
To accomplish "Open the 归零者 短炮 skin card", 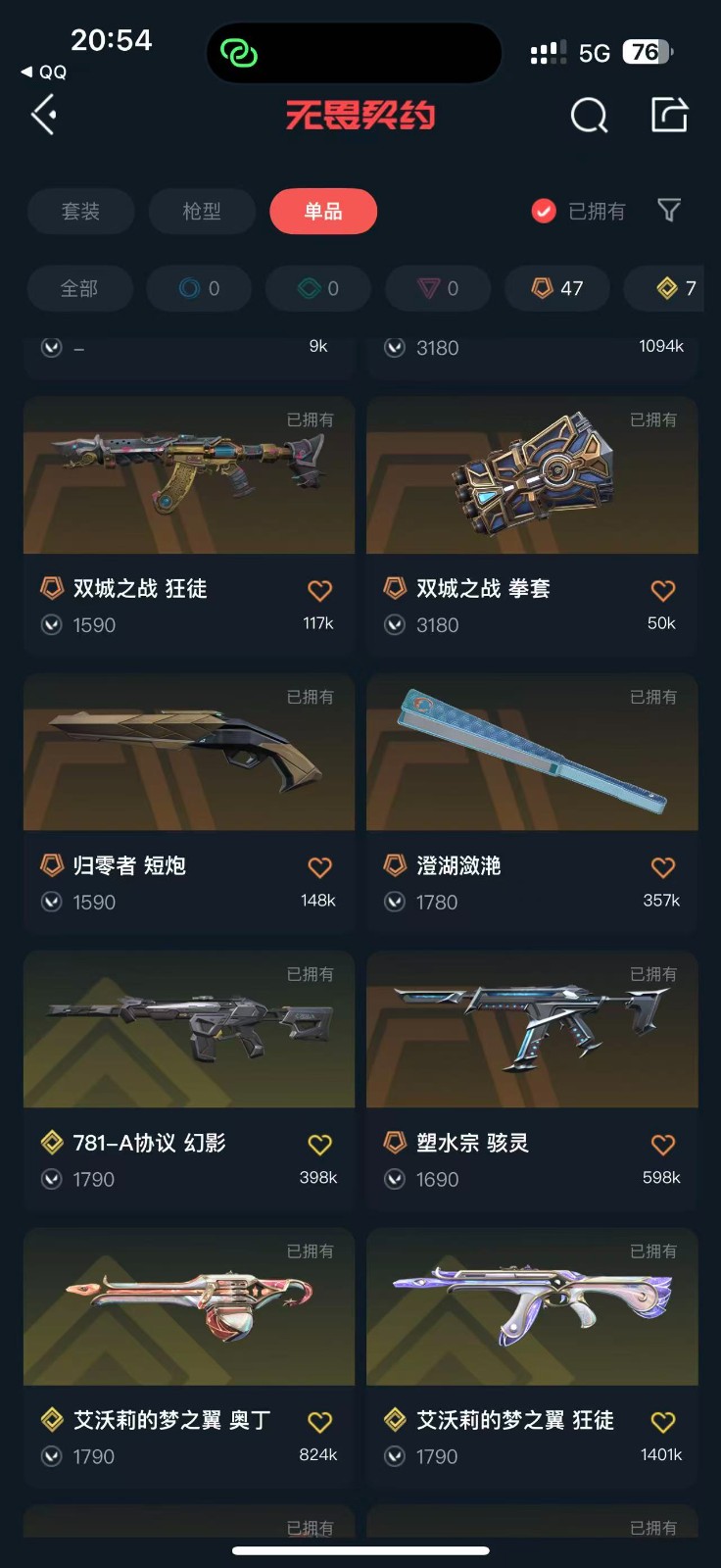I will pos(189,802).
